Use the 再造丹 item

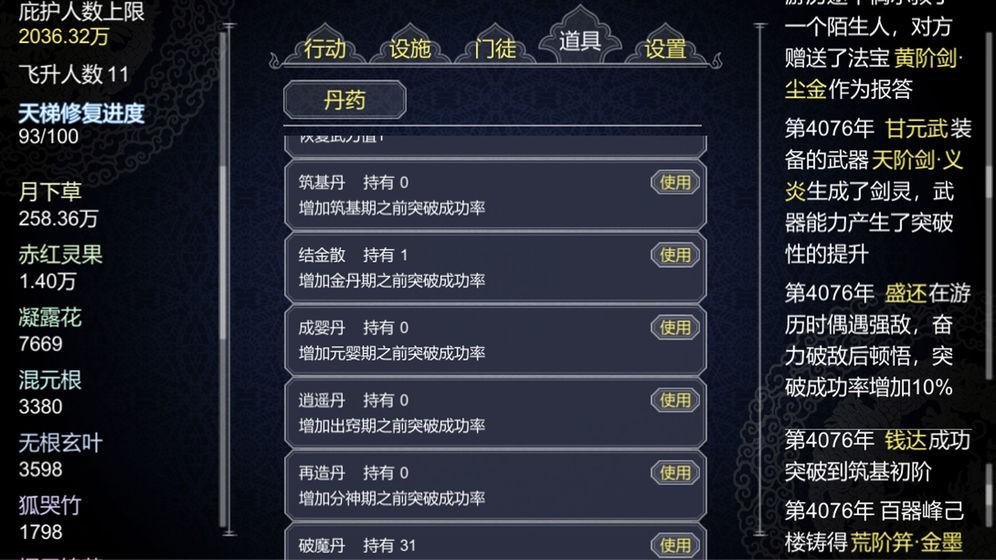[675, 472]
